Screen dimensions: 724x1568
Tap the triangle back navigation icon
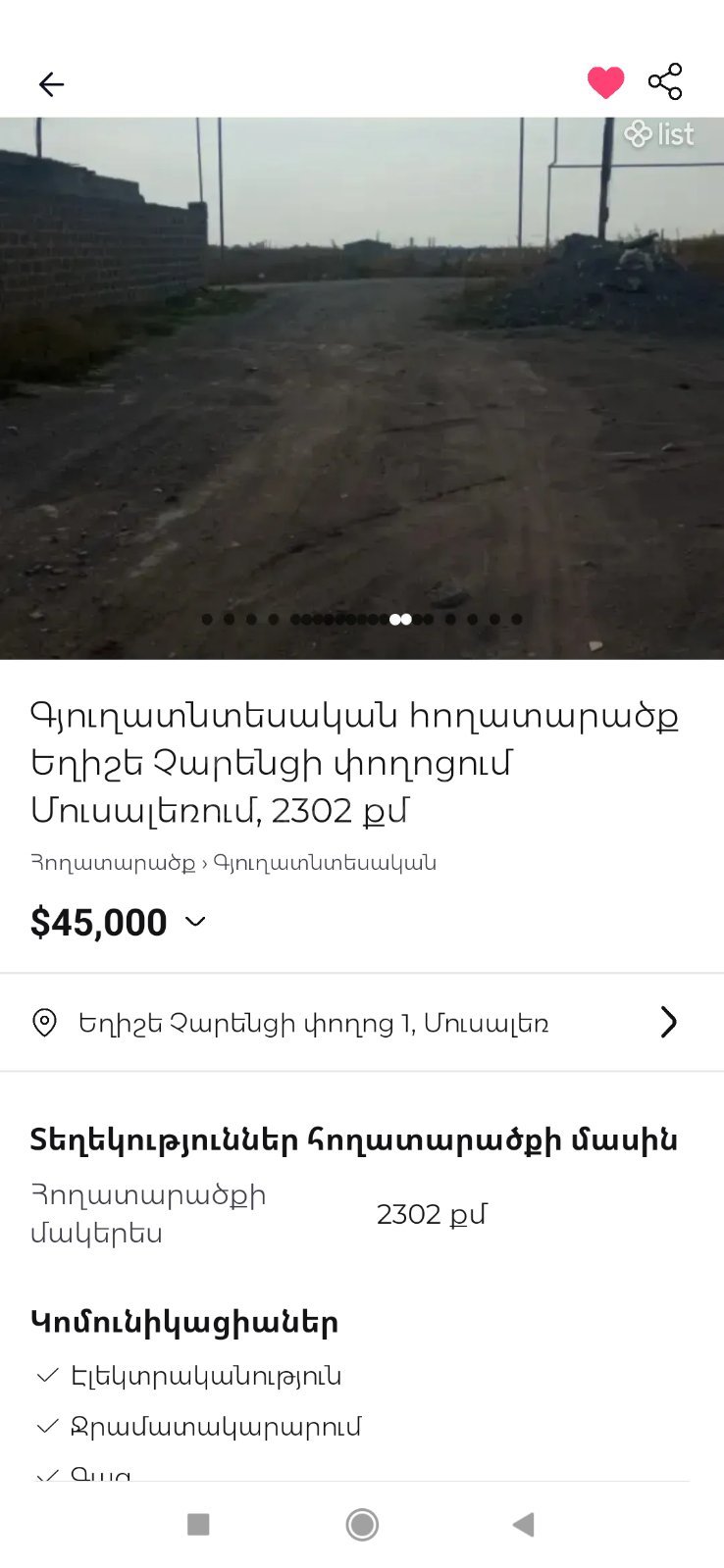523,1525
